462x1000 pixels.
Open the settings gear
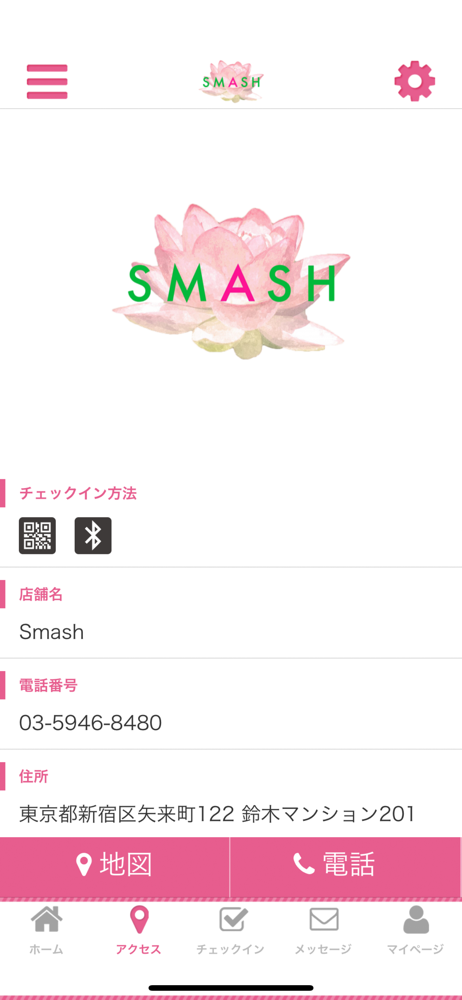pyautogui.click(x=415, y=82)
